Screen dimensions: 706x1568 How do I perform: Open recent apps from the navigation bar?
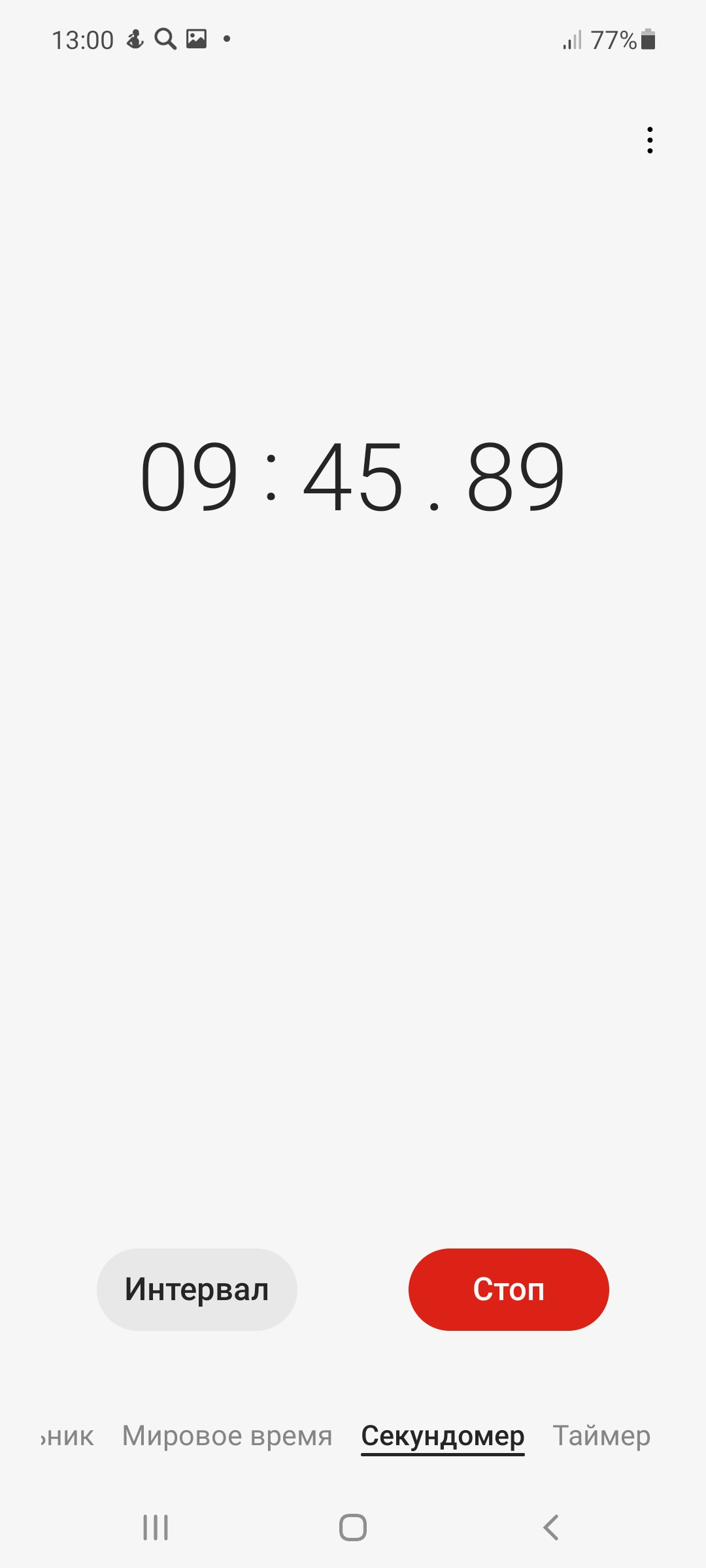(x=156, y=1527)
